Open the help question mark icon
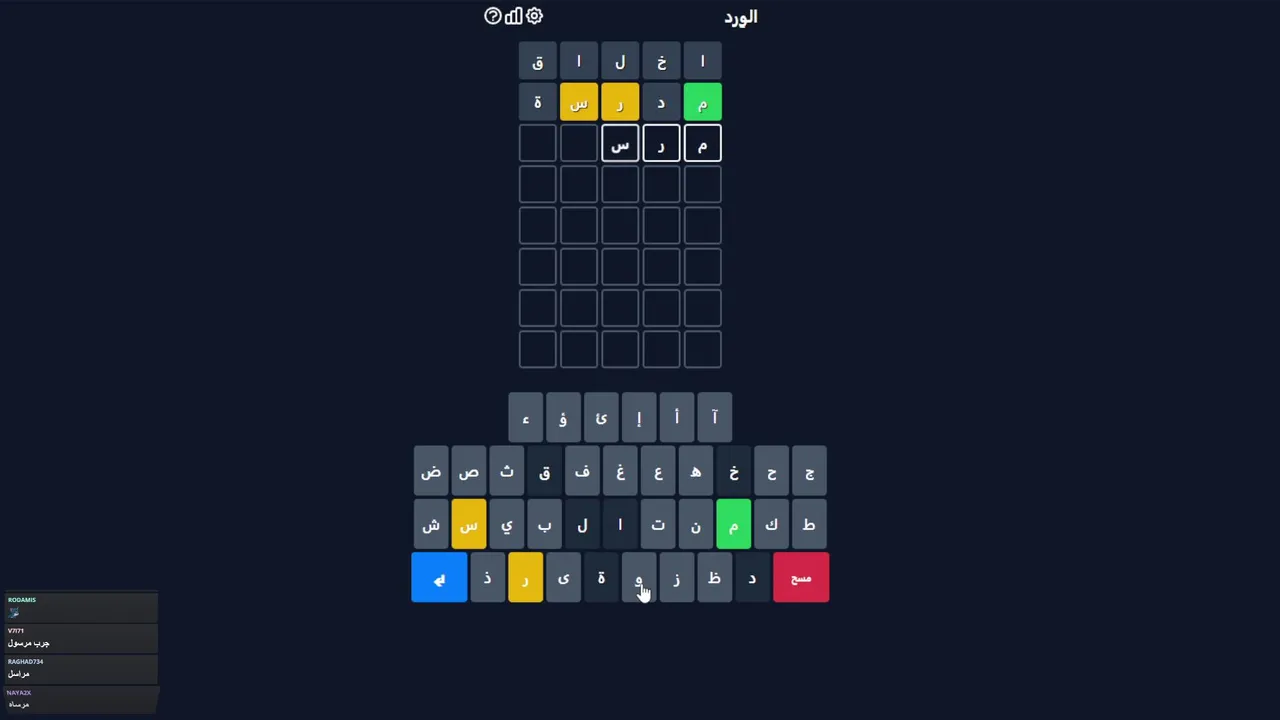Screen dimensions: 1280x720 492,16
